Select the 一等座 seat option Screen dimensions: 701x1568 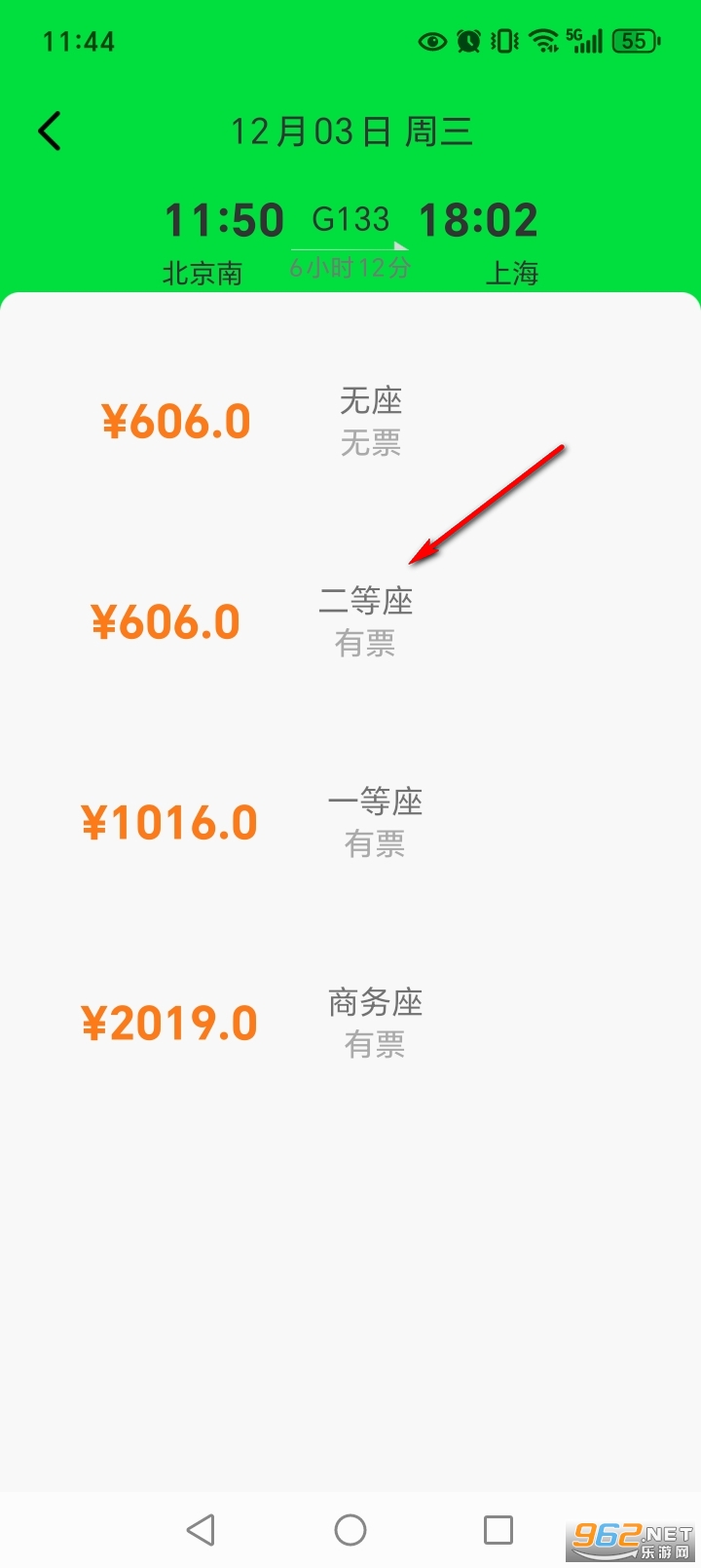pos(375,802)
